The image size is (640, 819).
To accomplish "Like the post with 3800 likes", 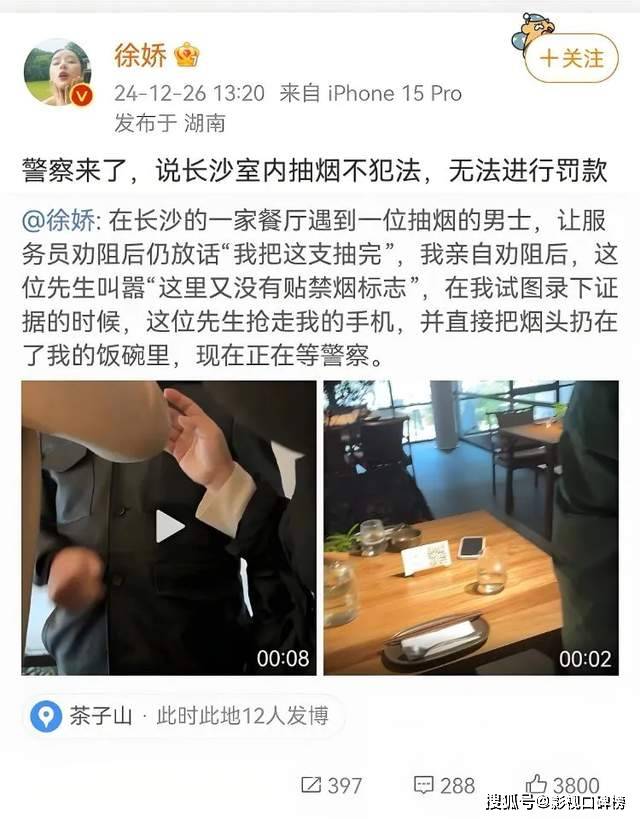I will point(562,785).
